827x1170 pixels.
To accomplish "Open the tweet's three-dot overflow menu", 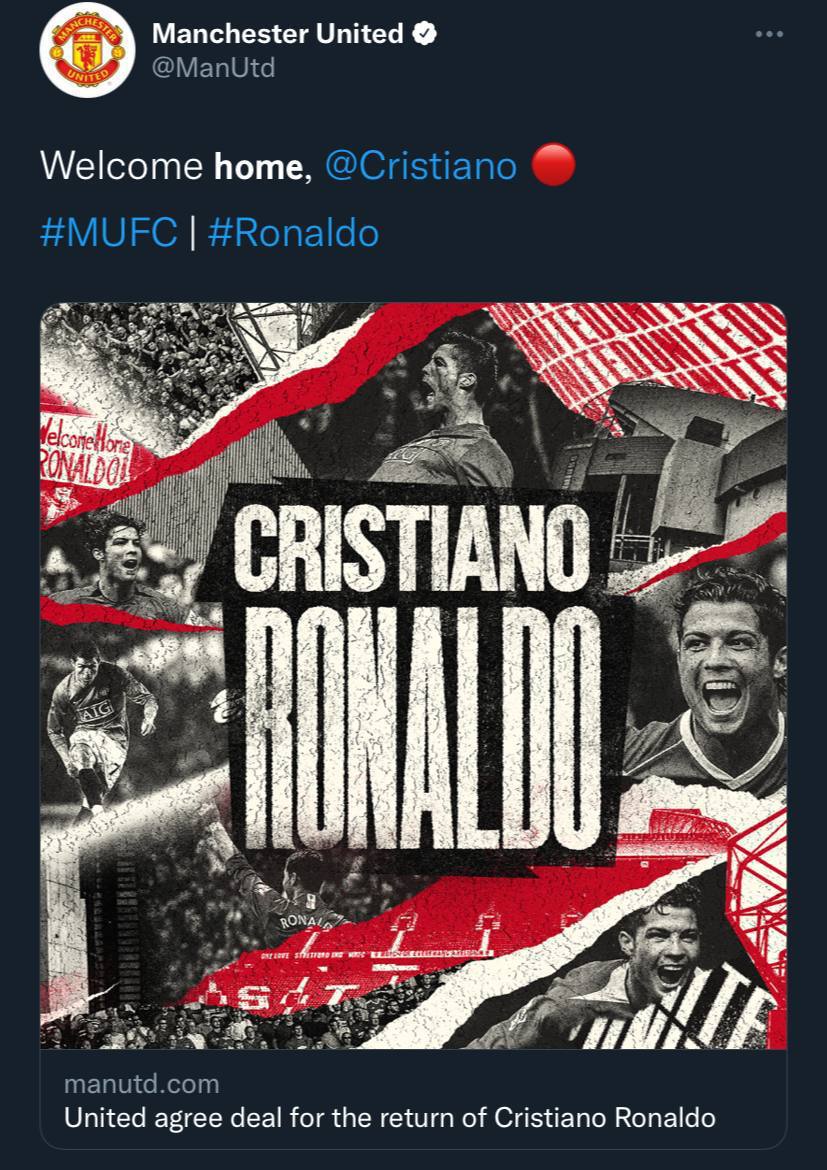I will (x=768, y=34).
